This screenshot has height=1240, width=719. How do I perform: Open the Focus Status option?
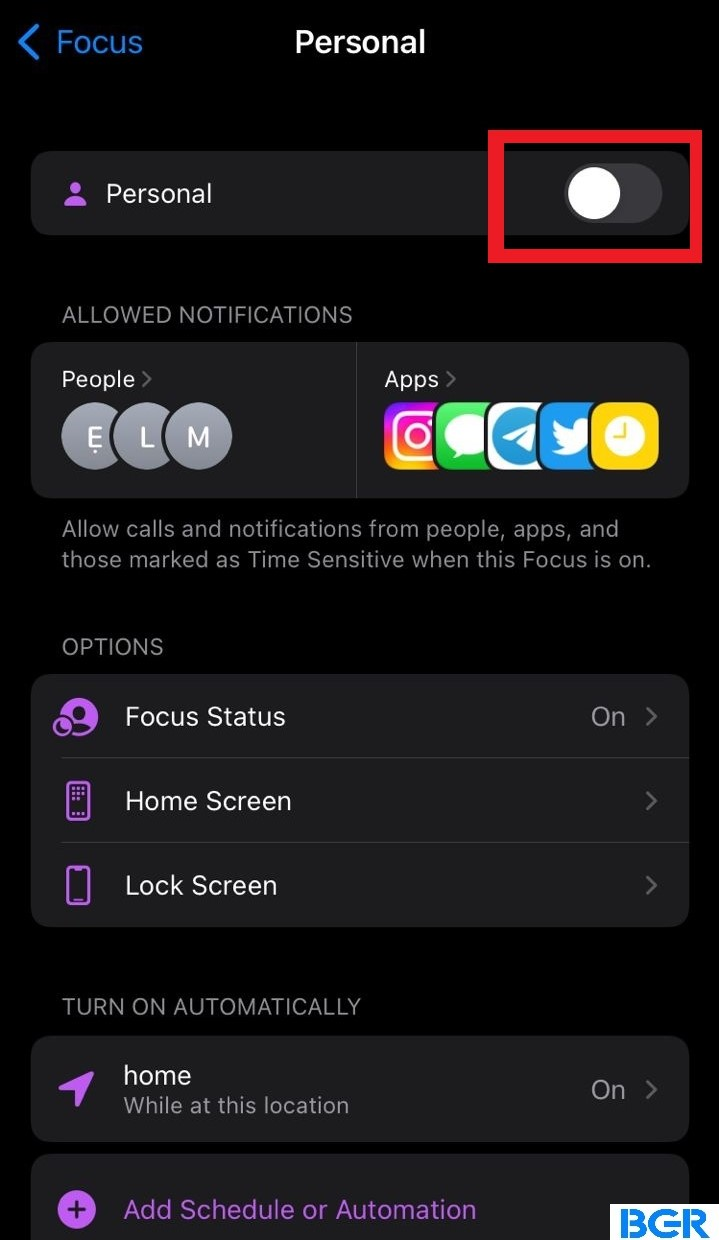[x=360, y=716]
